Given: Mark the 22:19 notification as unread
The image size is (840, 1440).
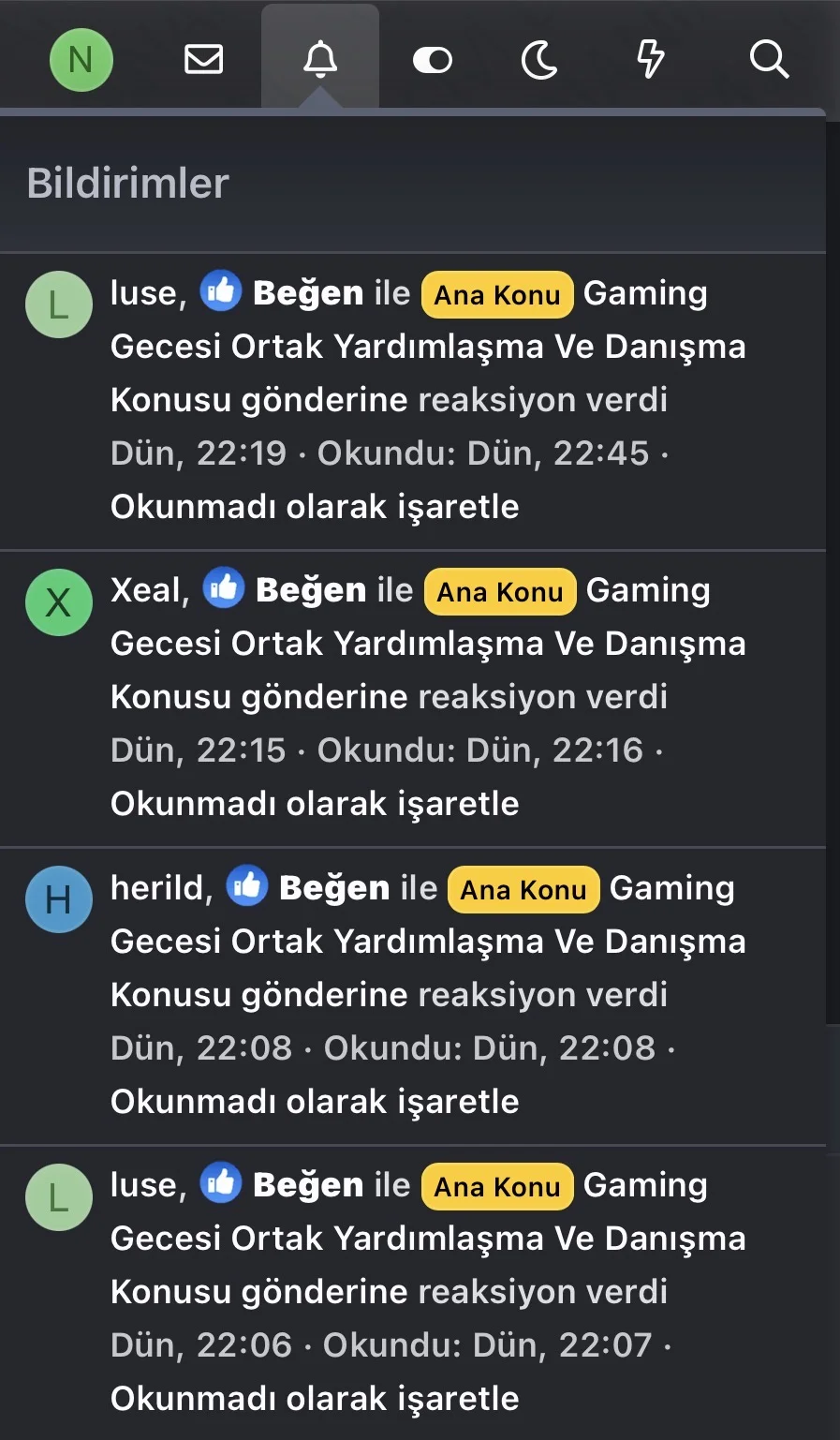Looking at the screenshot, I should [315, 507].
